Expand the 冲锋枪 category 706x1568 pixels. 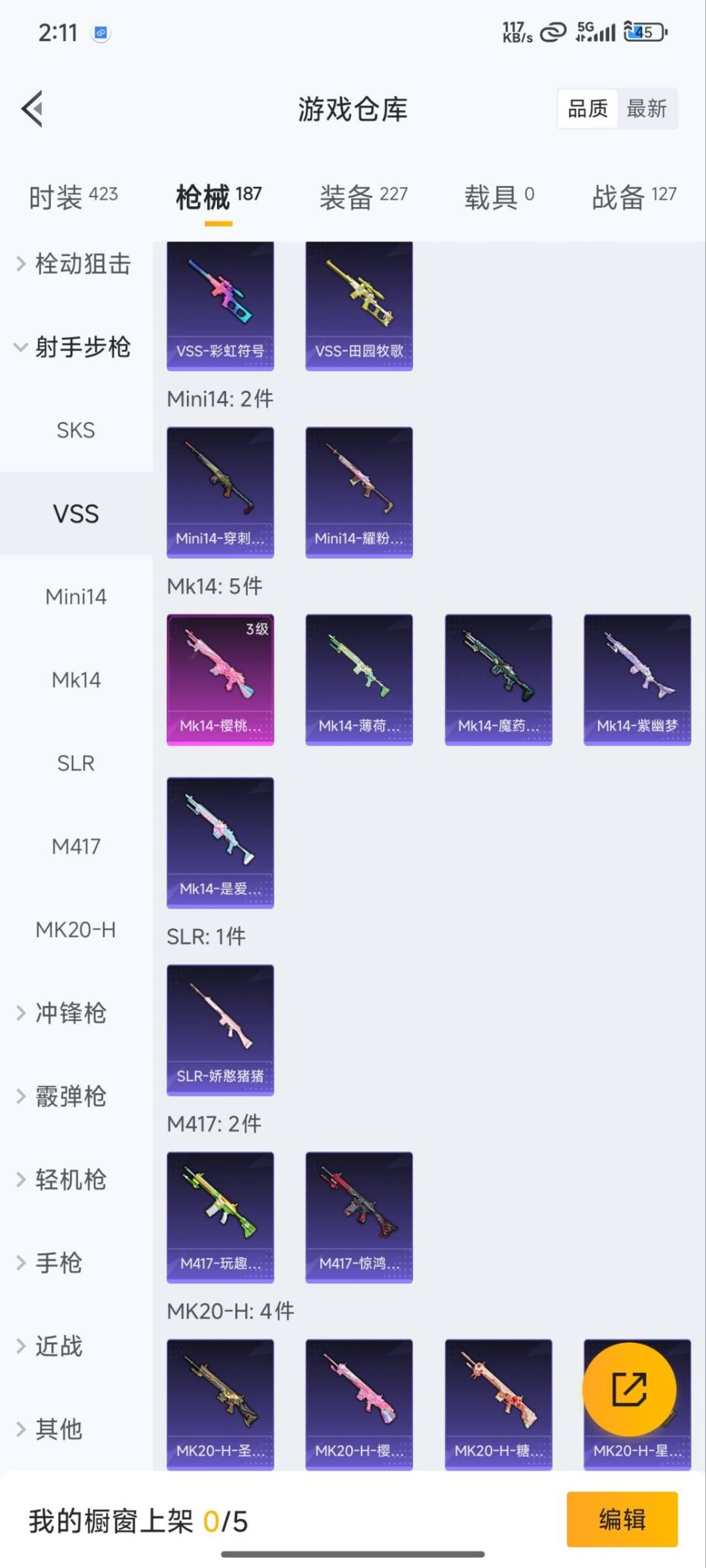coord(71,1013)
